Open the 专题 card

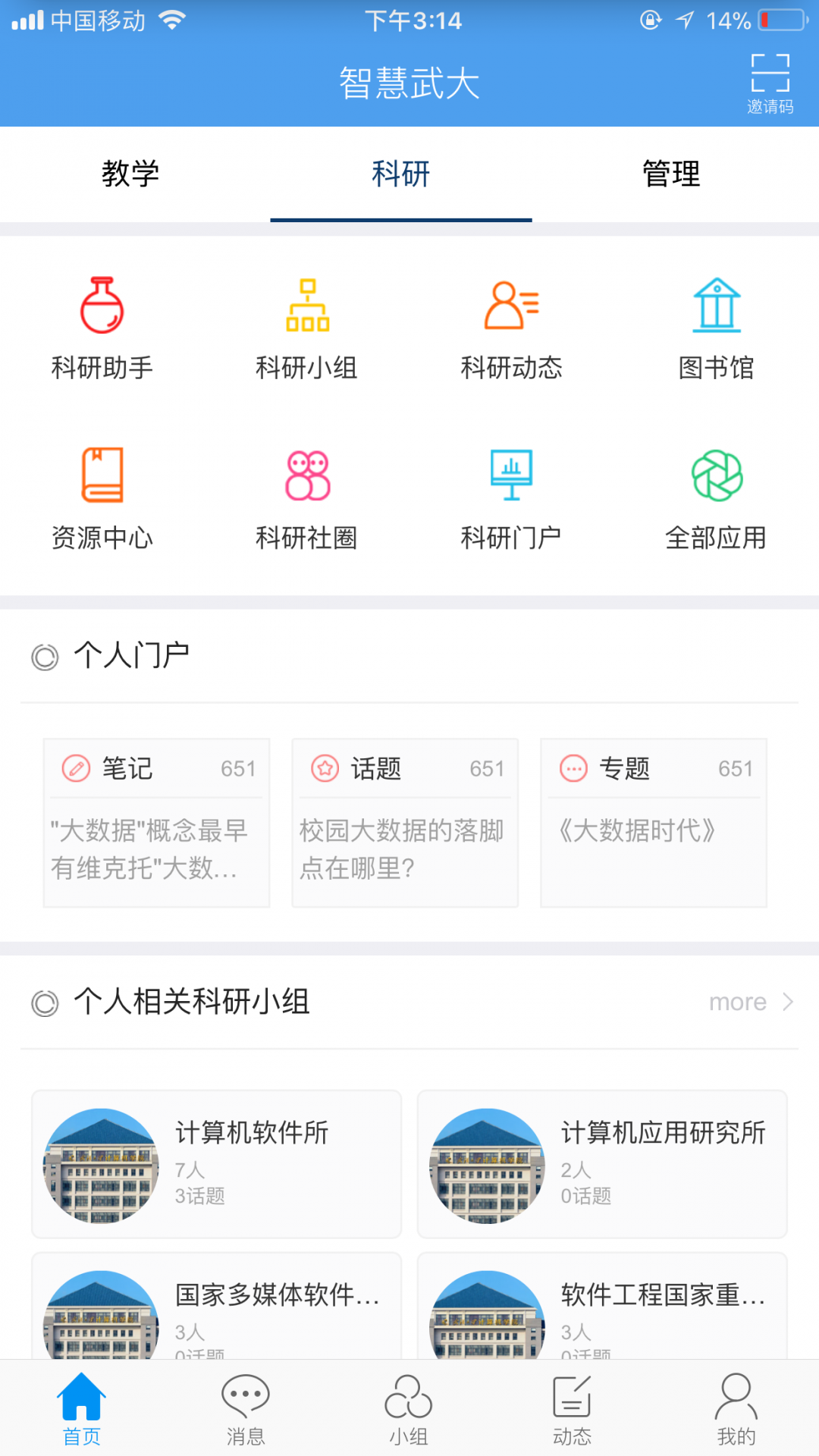pyautogui.click(x=654, y=823)
